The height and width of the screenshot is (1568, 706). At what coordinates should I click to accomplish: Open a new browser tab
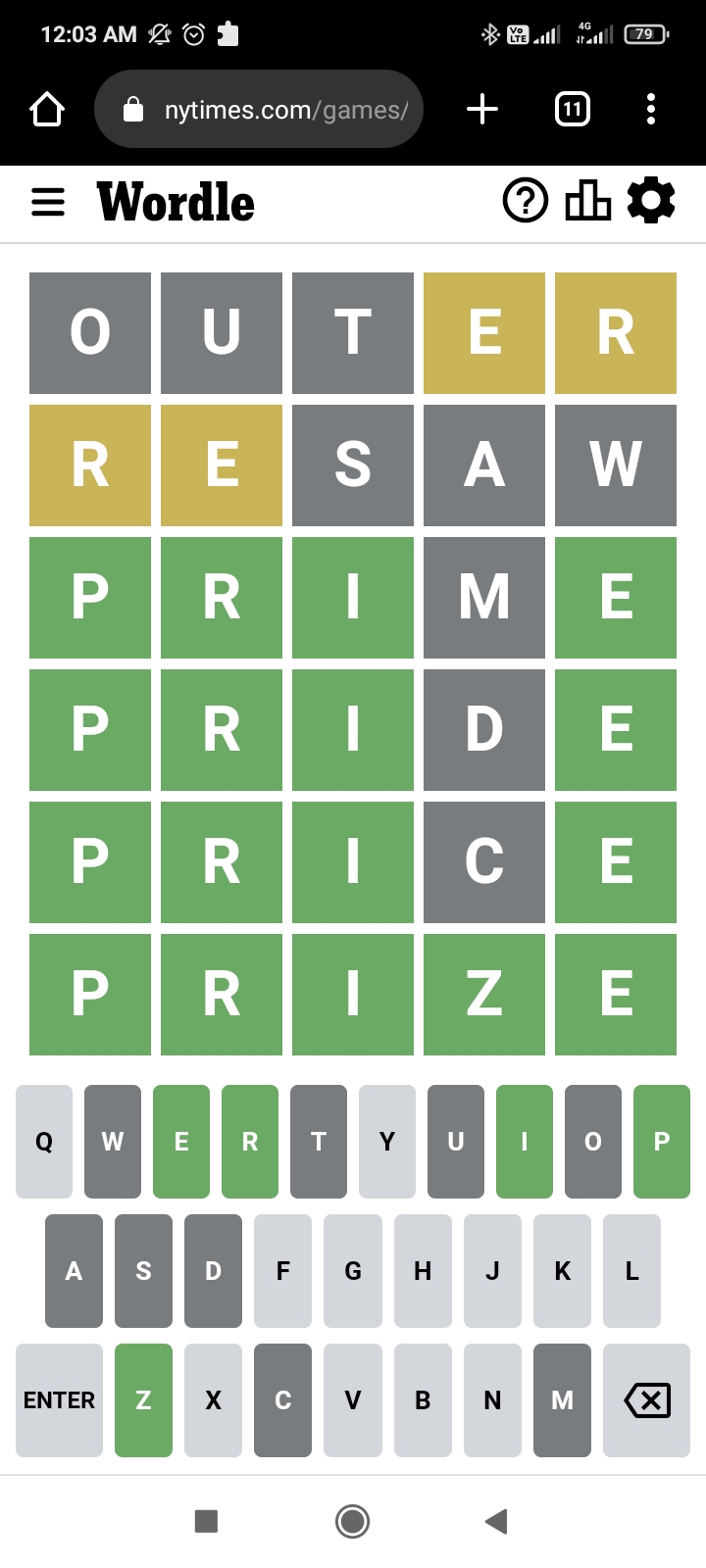tap(482, 109)
